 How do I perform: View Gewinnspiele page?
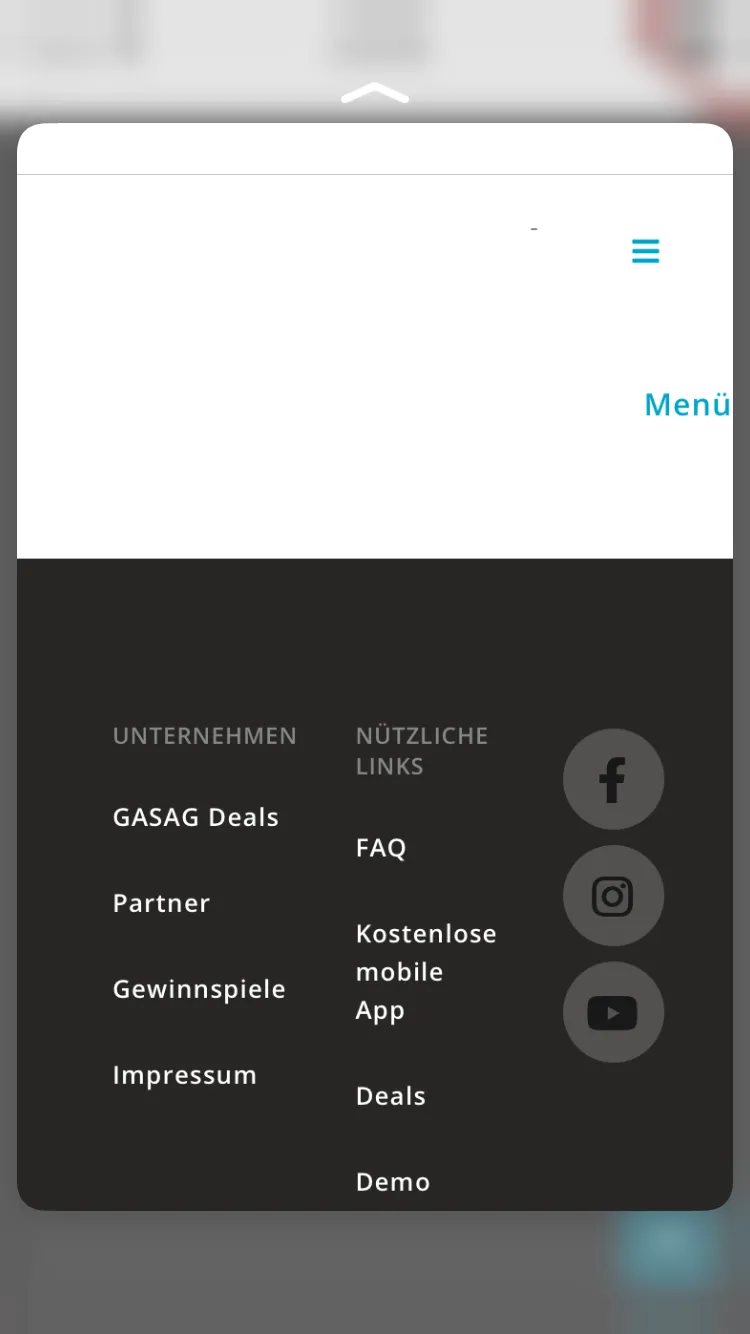pyautogui.click(x=199, y=989)
